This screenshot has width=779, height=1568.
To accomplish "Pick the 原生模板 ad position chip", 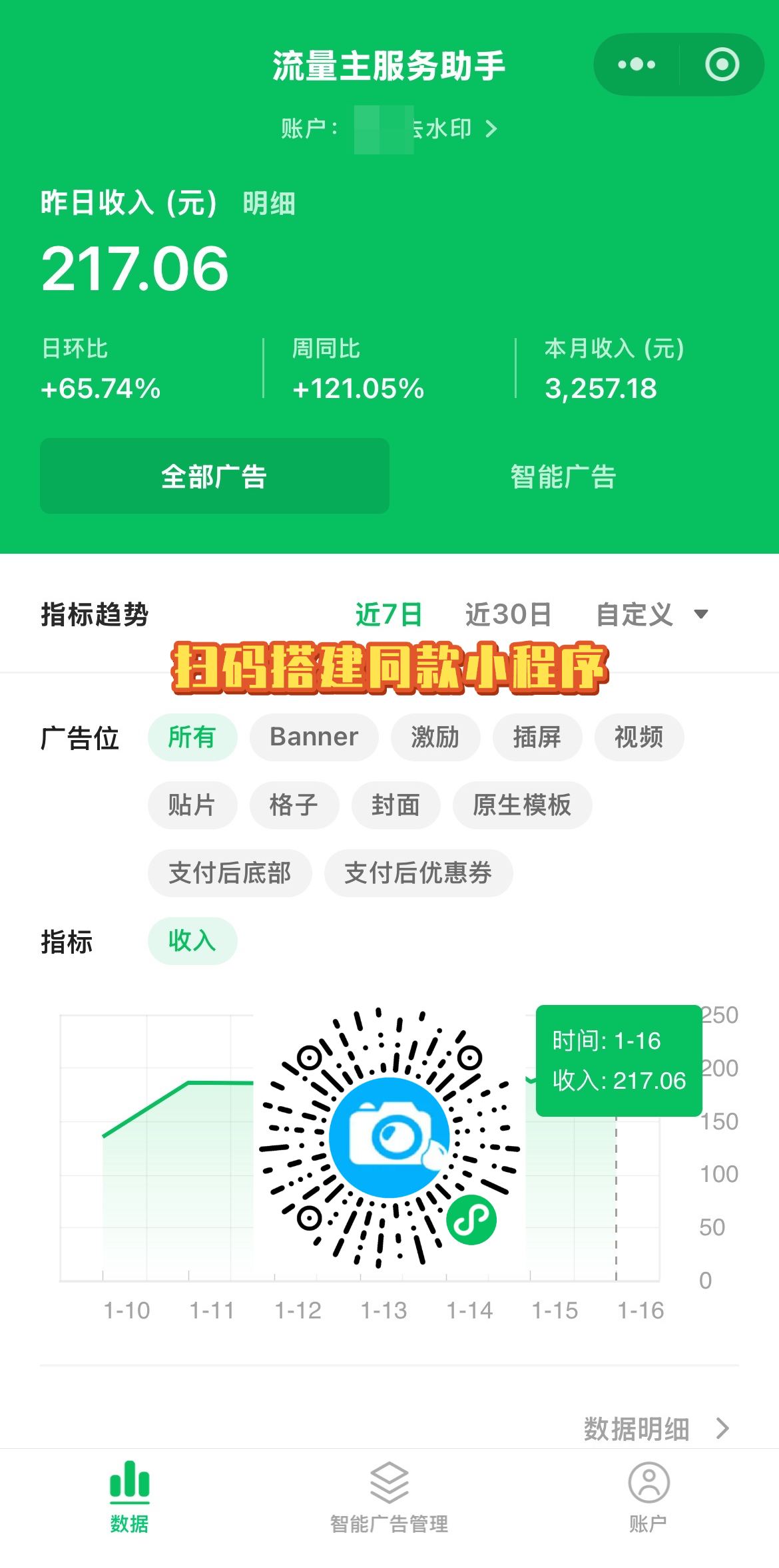I will pos(521,805).
